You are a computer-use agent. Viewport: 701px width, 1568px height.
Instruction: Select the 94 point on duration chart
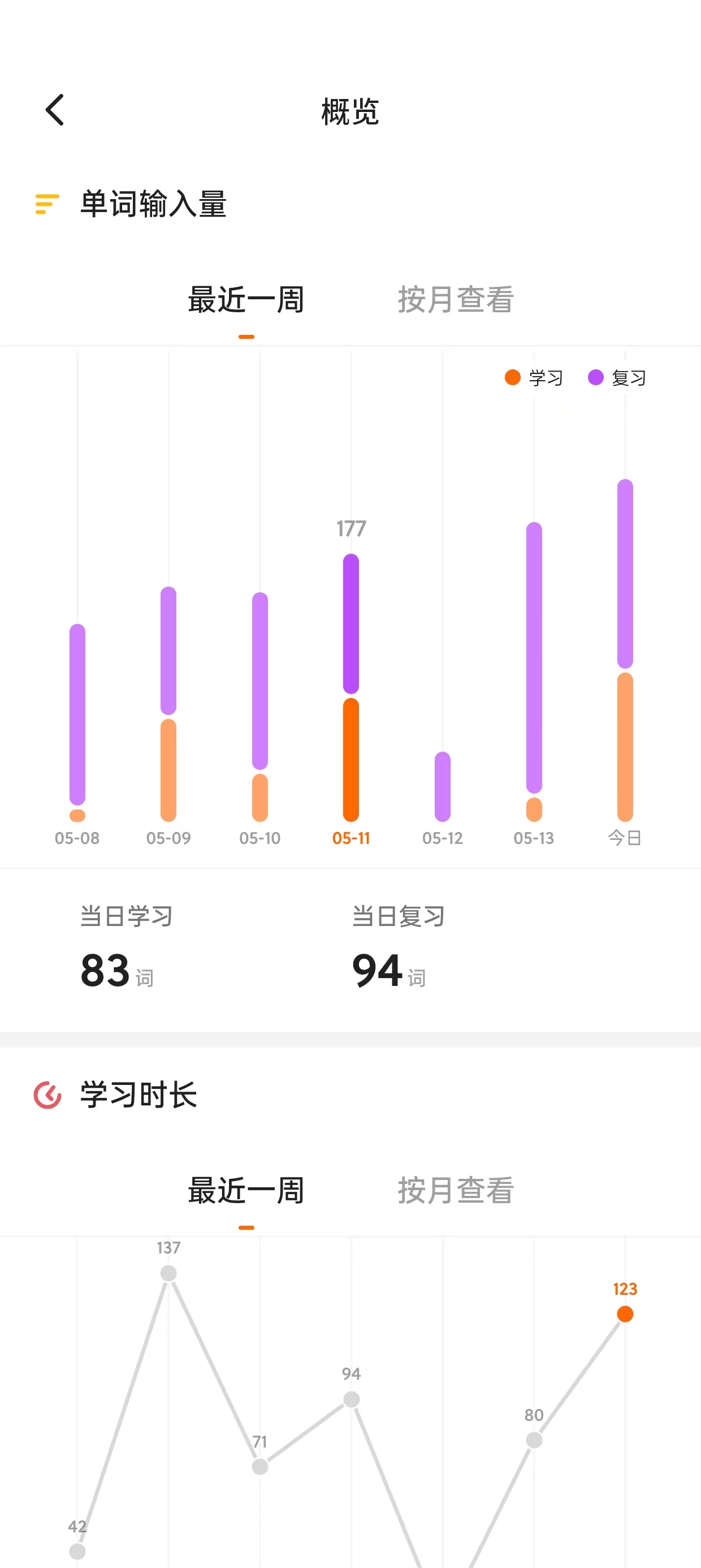click(351, 1399)
